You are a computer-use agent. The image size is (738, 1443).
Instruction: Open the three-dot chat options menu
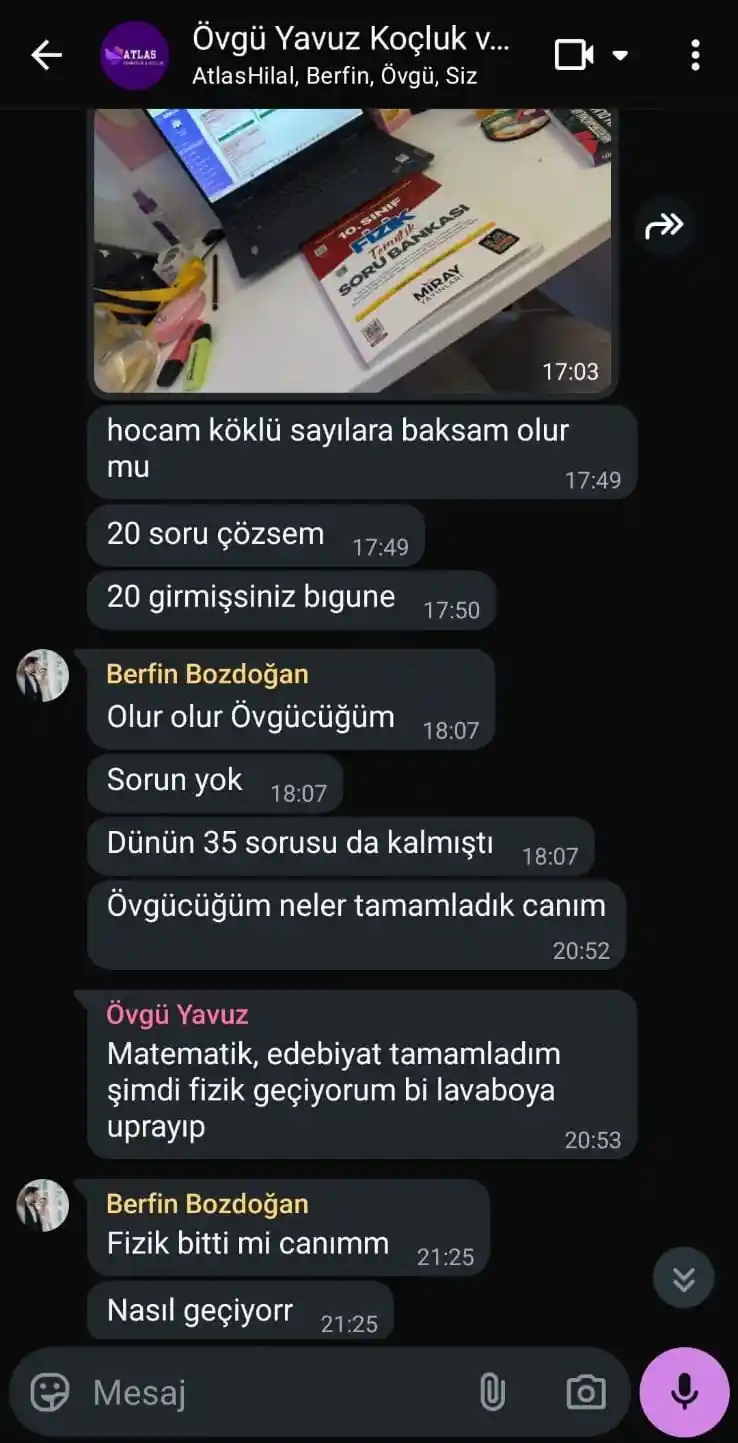(x=696, y=56)
